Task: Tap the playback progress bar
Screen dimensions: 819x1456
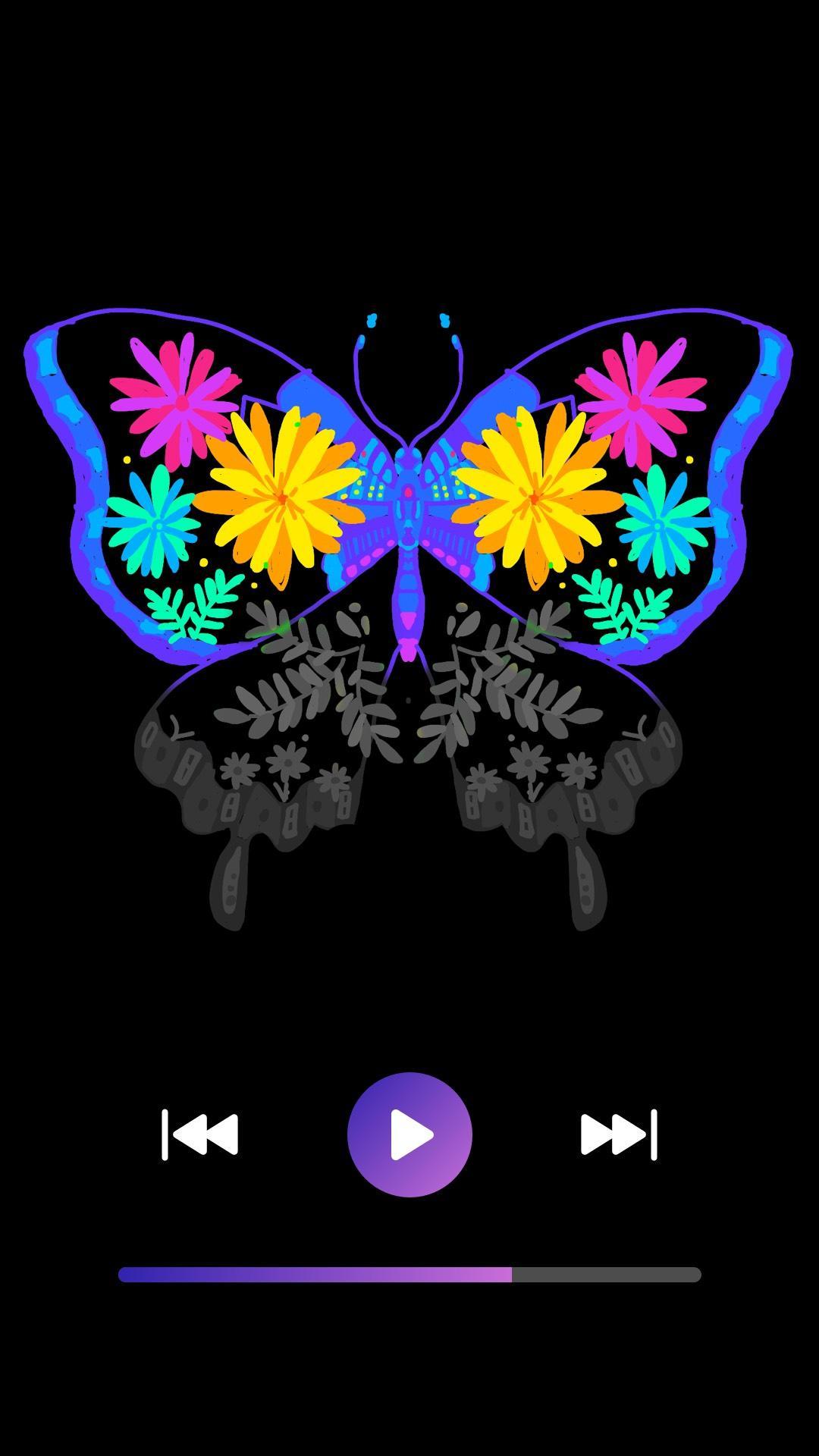Action: tap(409, 1274)
